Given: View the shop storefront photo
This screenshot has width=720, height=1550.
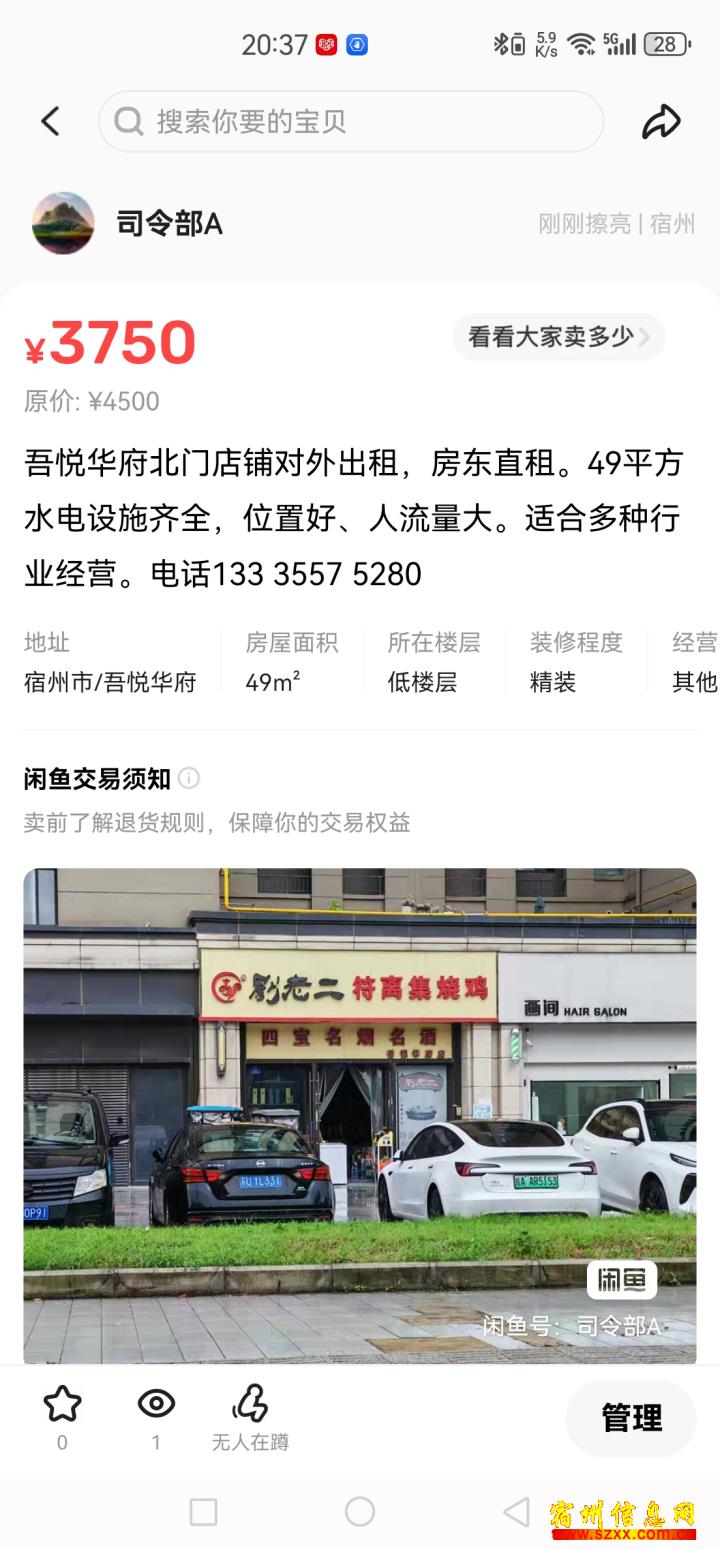Looking at the screenshot, I should pyautogui.click(x=360, y=1116).
